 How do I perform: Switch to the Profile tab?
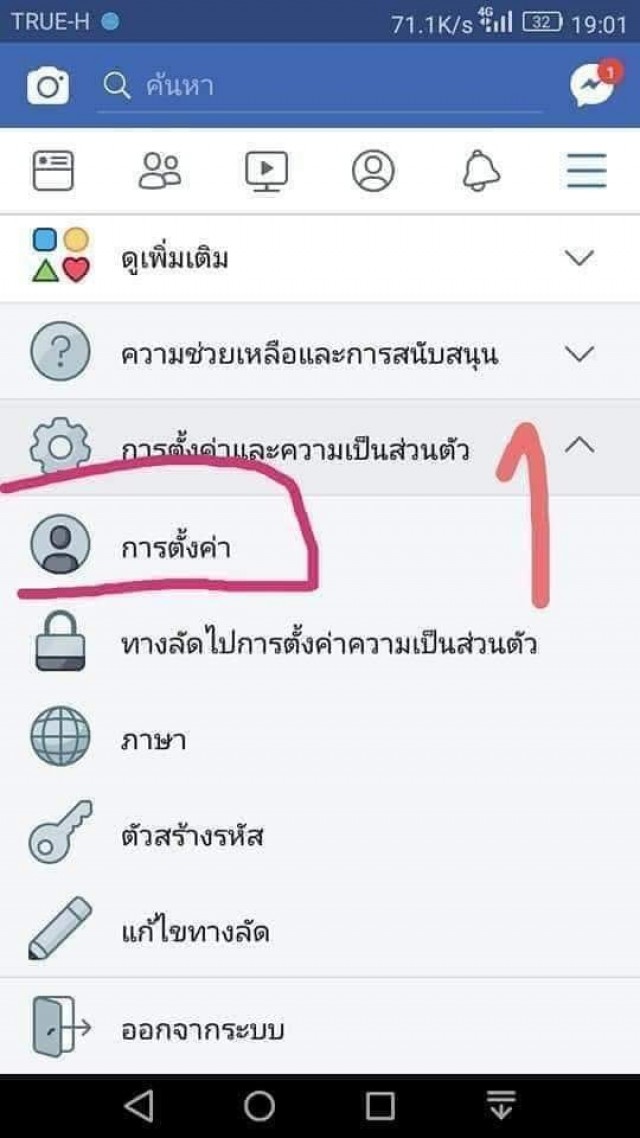coord(373,172)
